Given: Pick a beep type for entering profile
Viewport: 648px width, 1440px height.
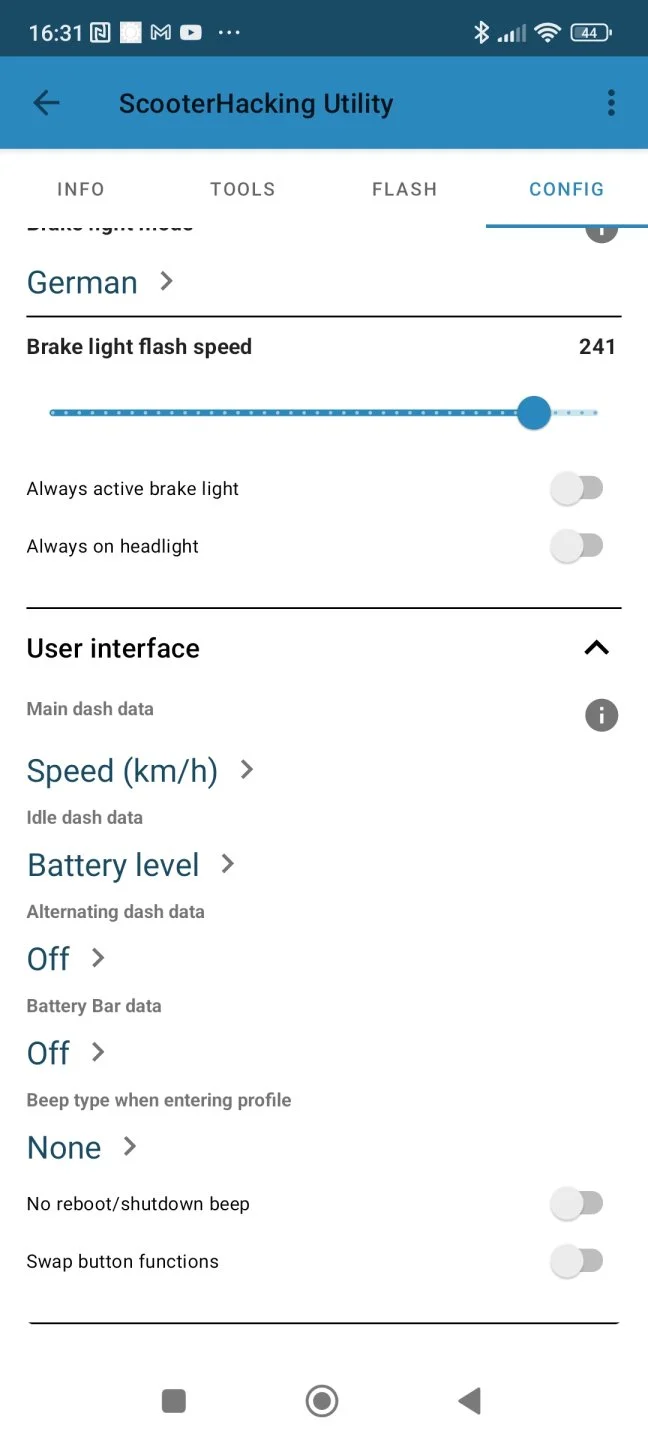Looking at the screenshot, I should pos(82,1147).
